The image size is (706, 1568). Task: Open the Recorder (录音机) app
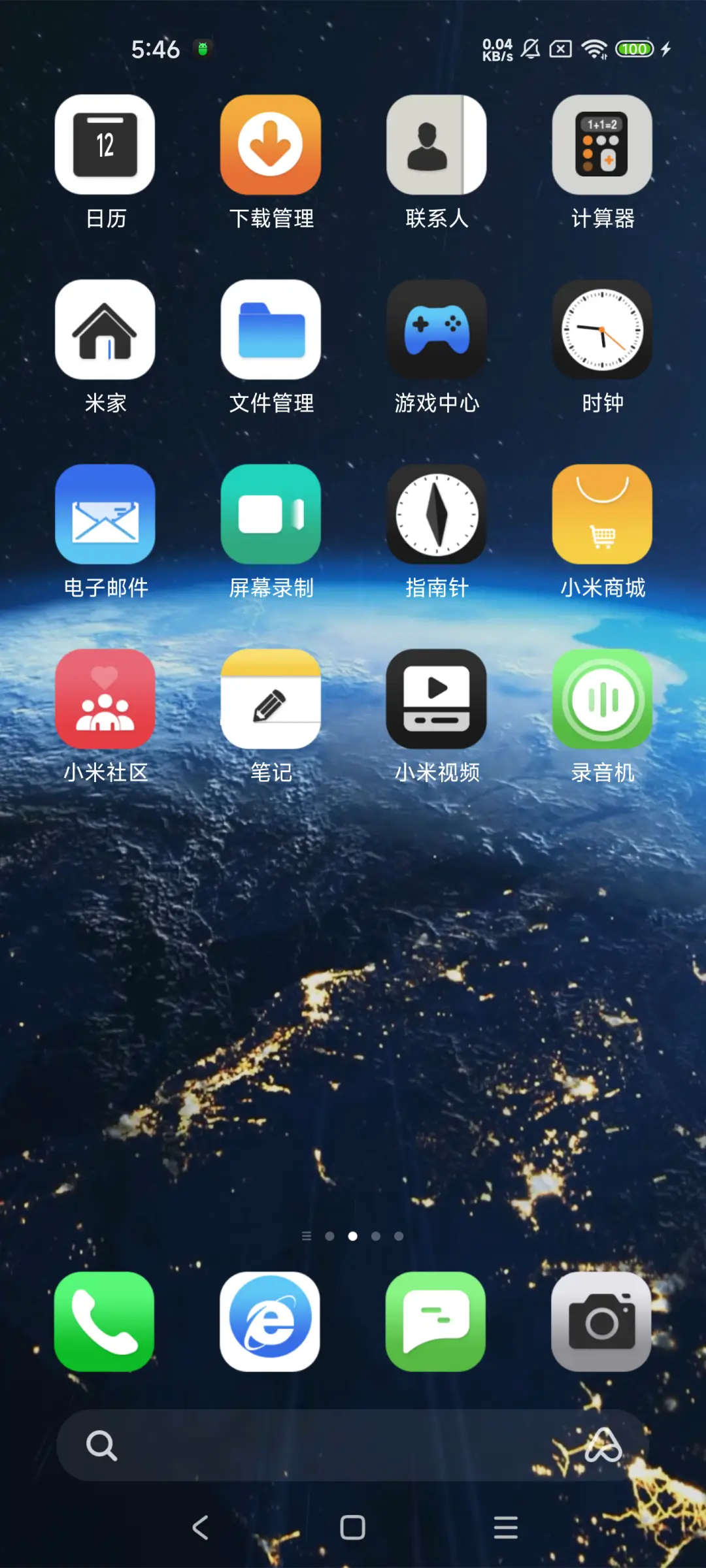(x=602, y=698)
